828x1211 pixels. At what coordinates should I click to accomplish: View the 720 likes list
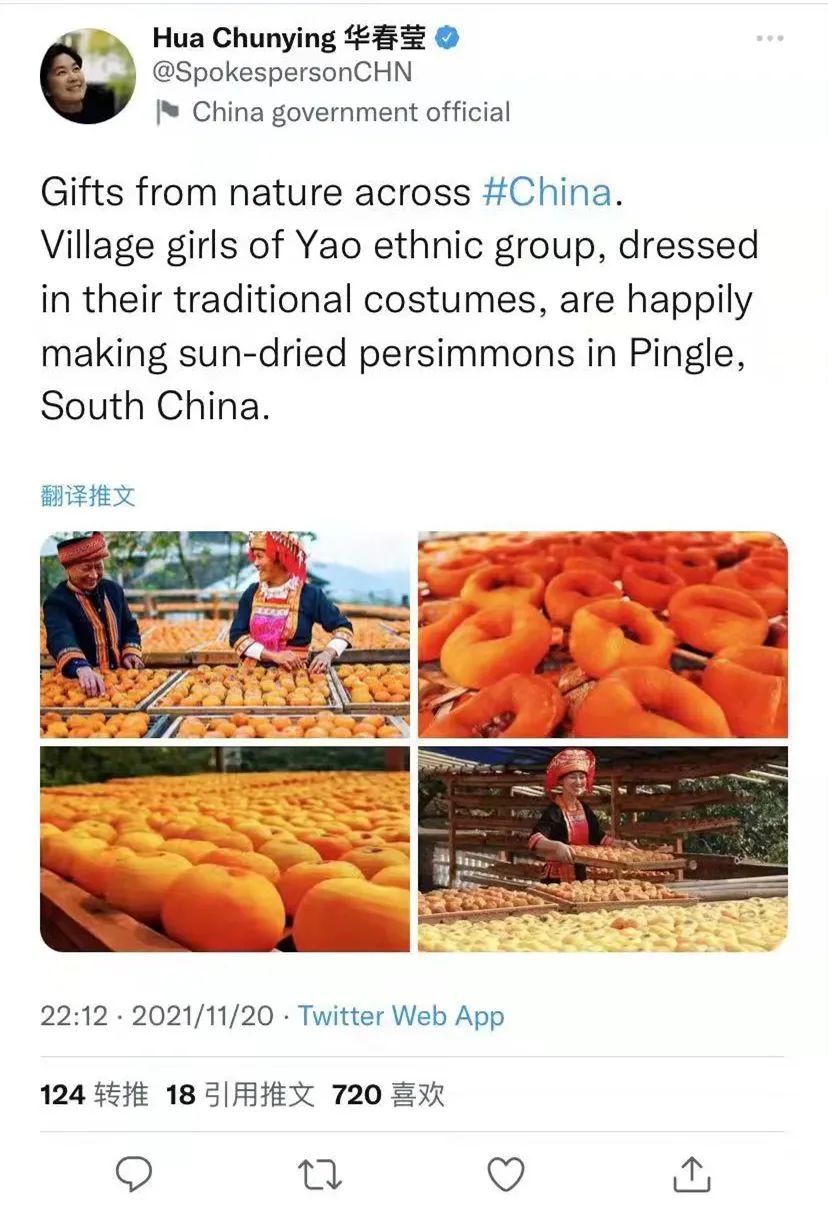(388, 1095)
